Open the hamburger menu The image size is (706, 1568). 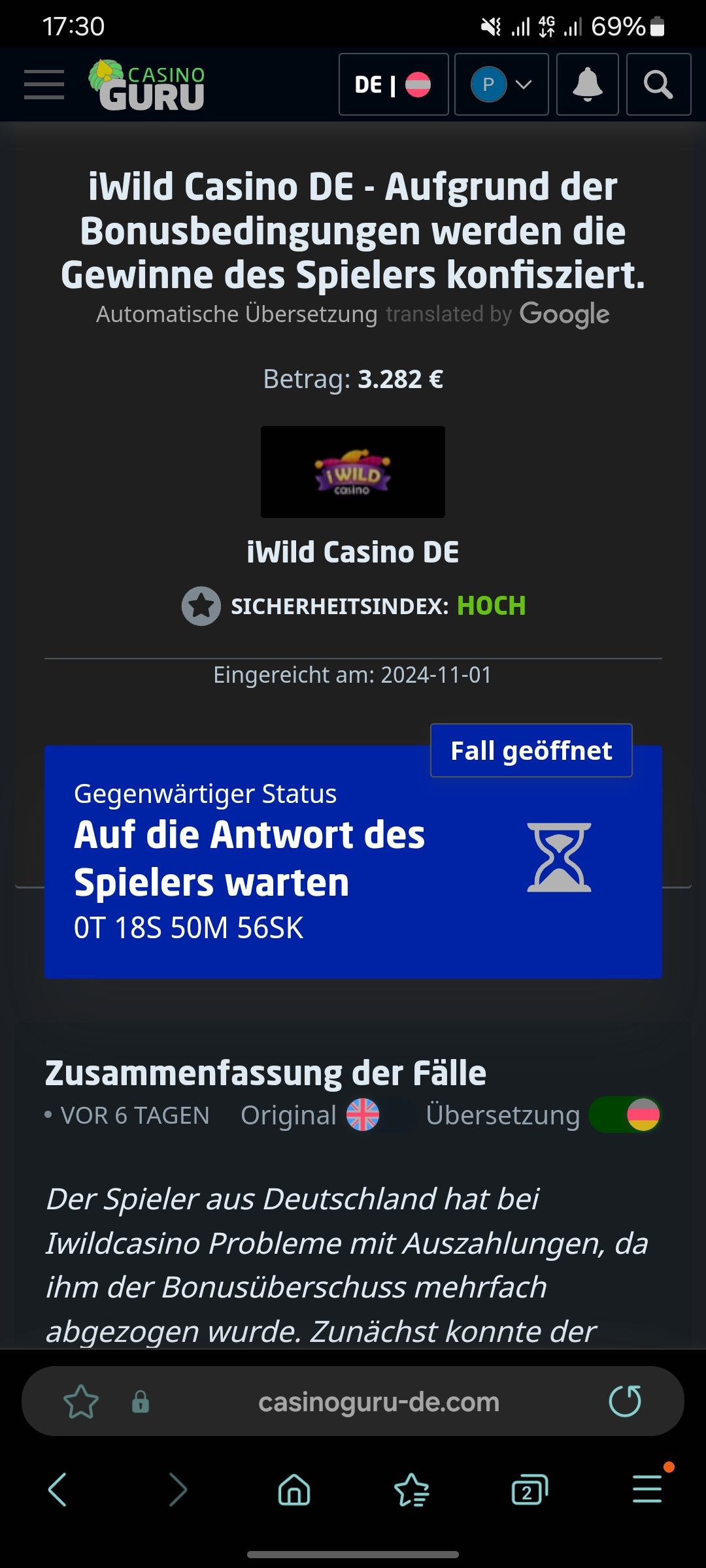click(44, 85)
